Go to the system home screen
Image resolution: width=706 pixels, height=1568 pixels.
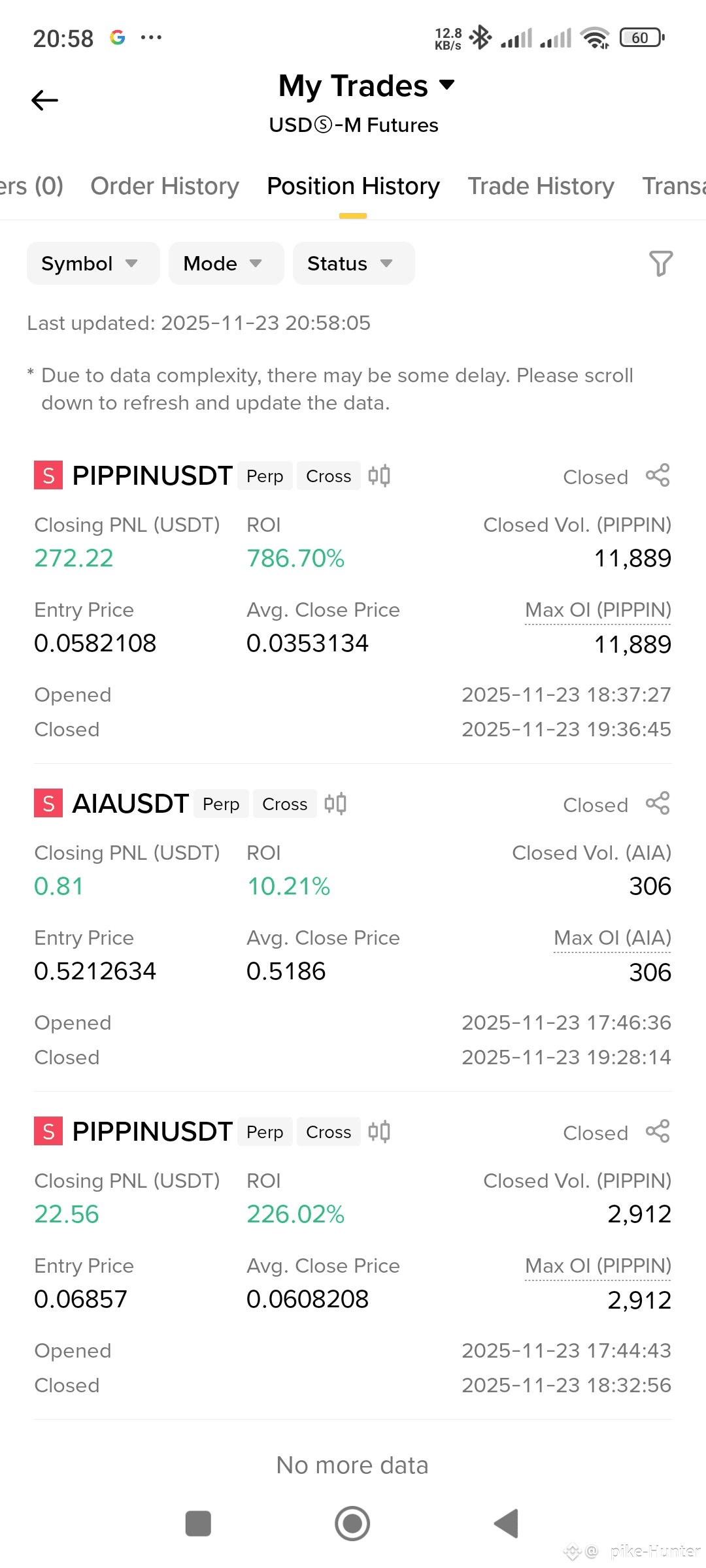click(x=352, y=1524)
